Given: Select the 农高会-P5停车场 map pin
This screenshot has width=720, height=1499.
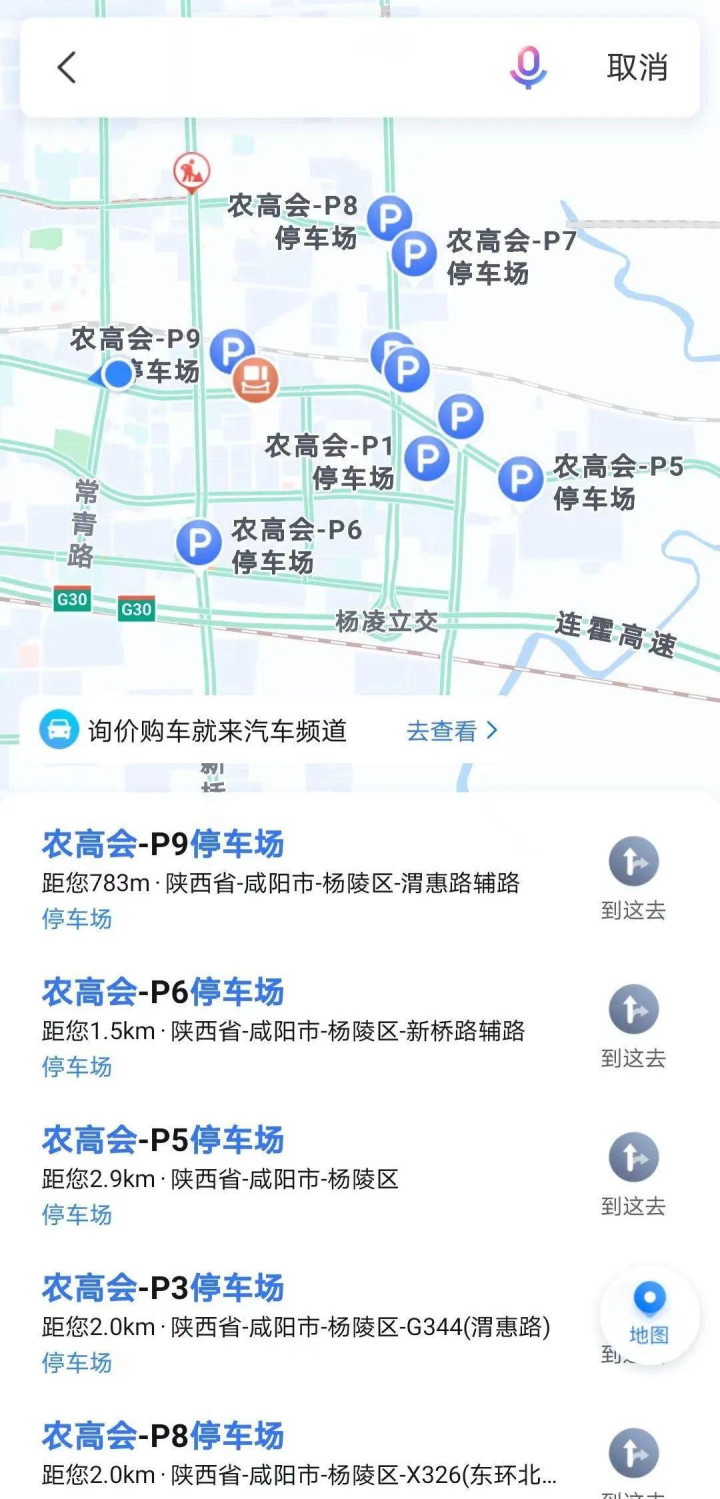Looking at the screenshot, I should tap(521, 479).
